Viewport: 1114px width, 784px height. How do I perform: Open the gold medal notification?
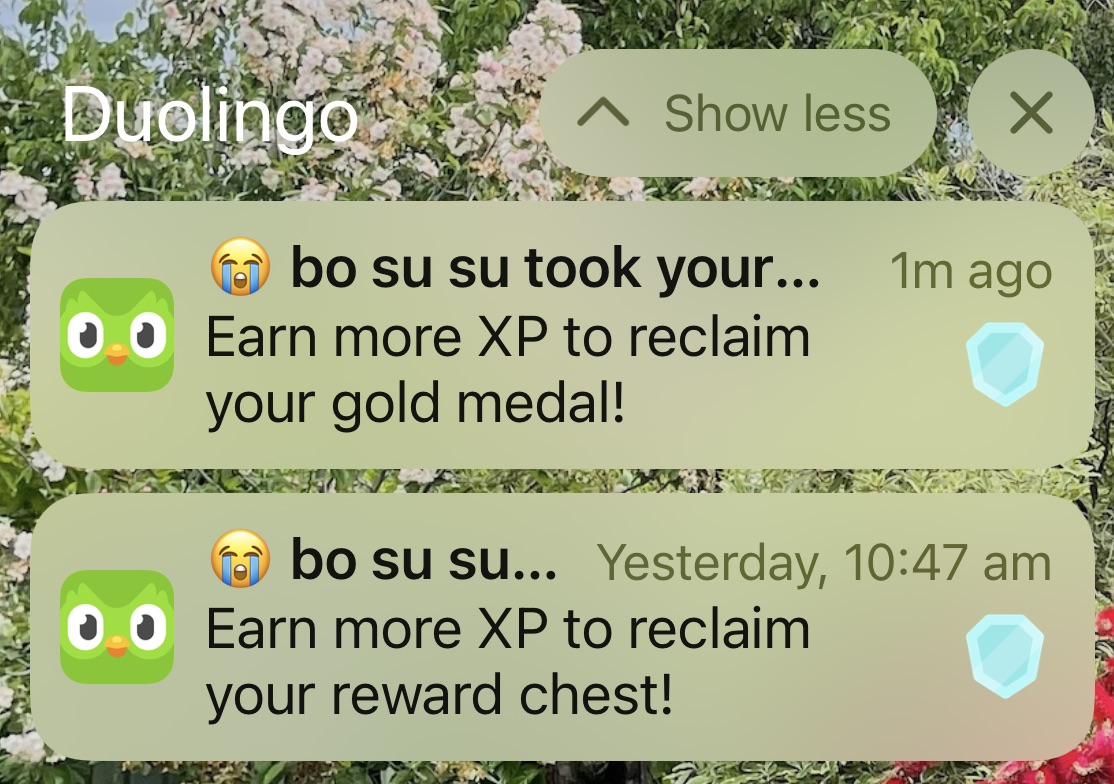(x=560, y=336)
